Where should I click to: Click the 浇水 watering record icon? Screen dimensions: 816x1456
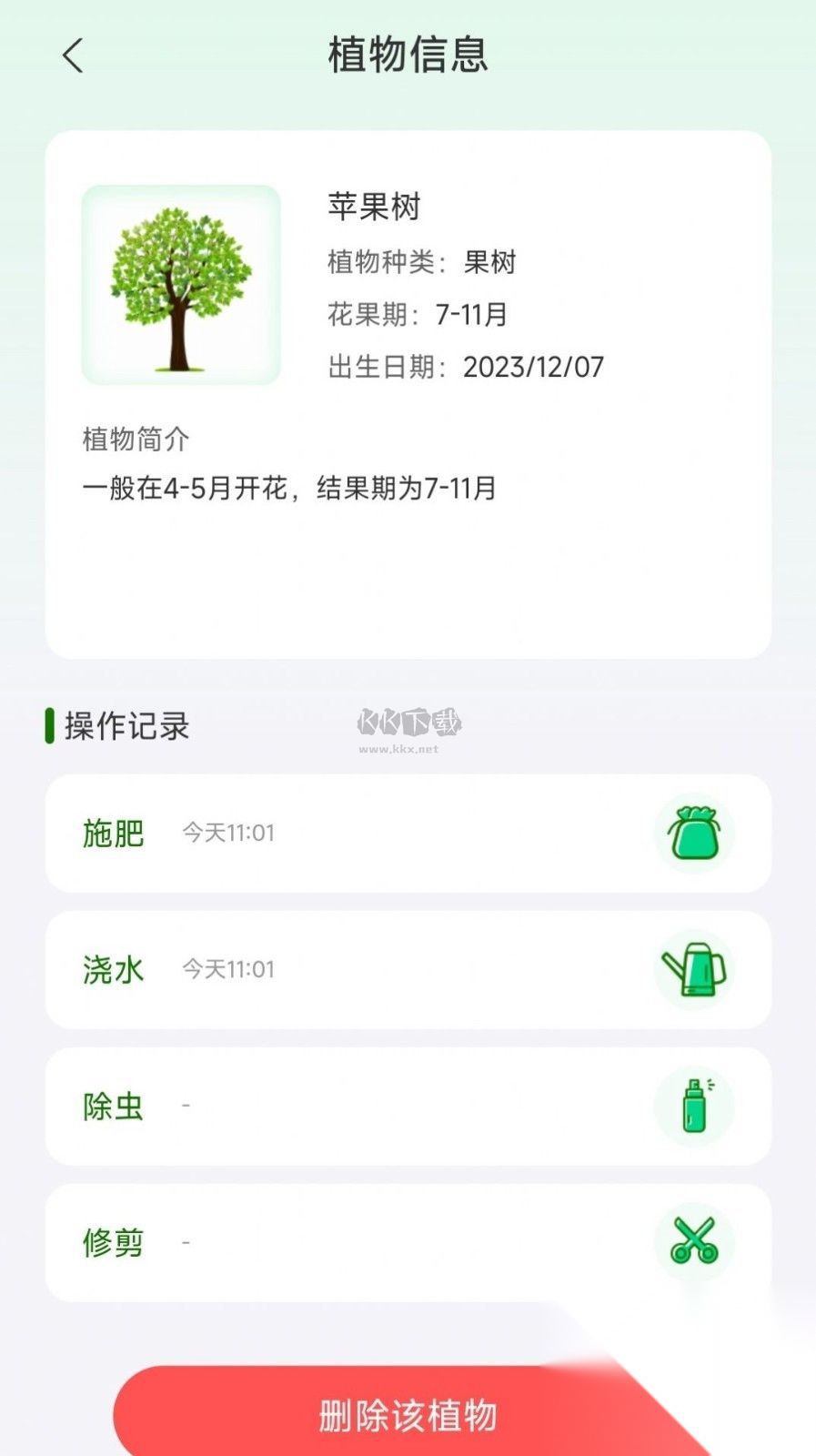(x=695, y=969)
